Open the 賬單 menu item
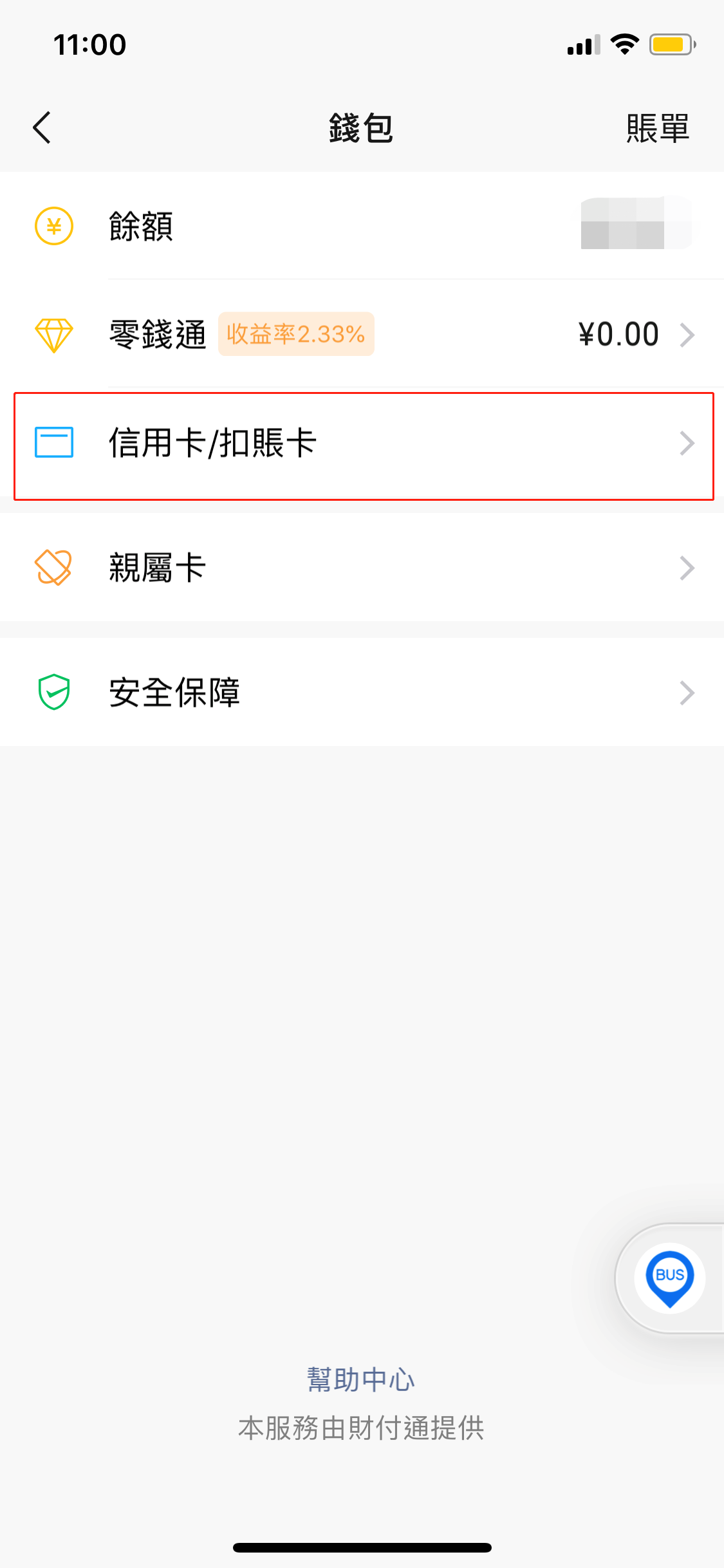The height and width of the screenshot is (1568, 724). [658, 127]
